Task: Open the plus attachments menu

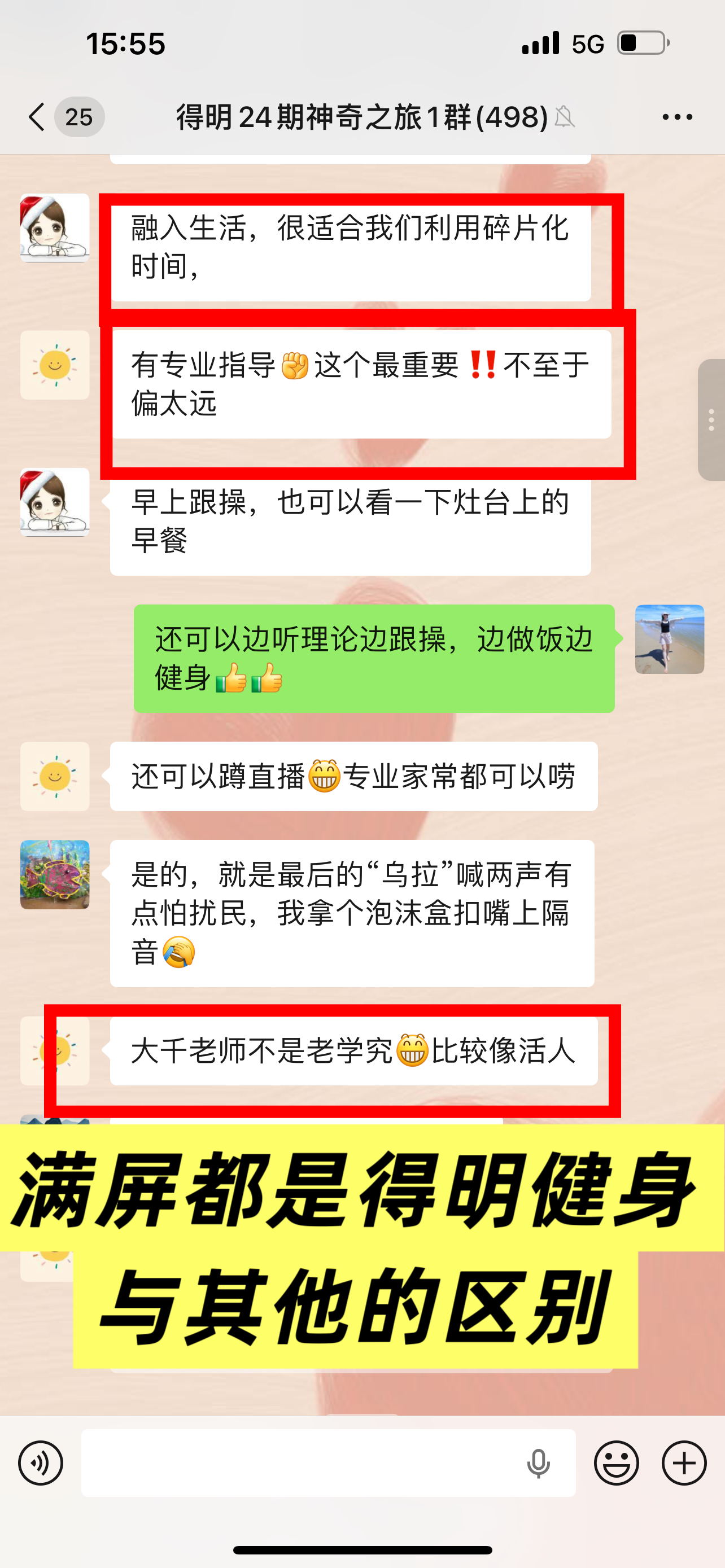Action: (684, 1462)
